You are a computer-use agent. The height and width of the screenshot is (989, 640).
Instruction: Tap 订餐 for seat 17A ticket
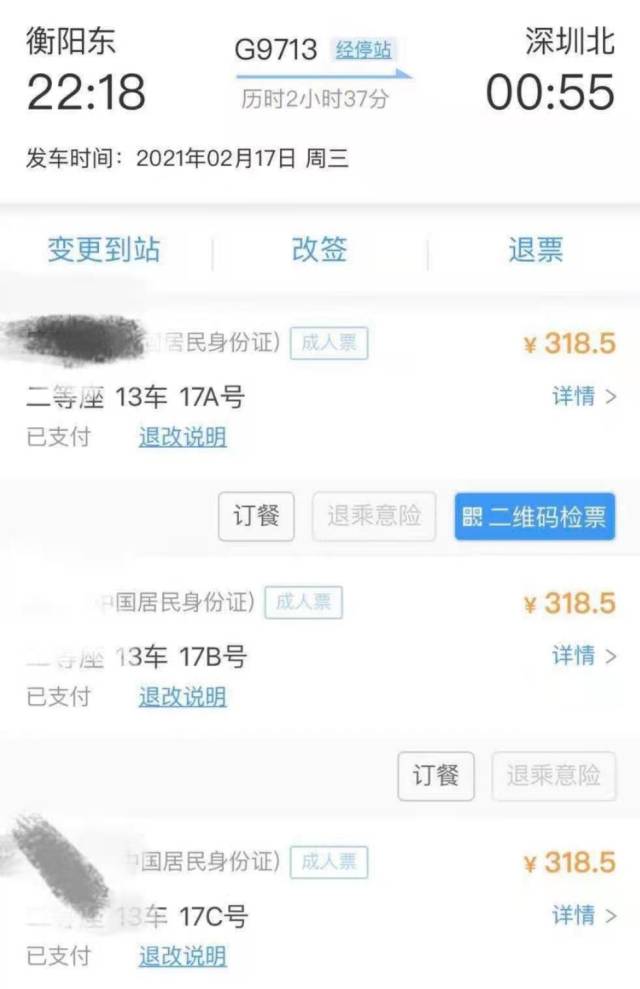(257, 516)
